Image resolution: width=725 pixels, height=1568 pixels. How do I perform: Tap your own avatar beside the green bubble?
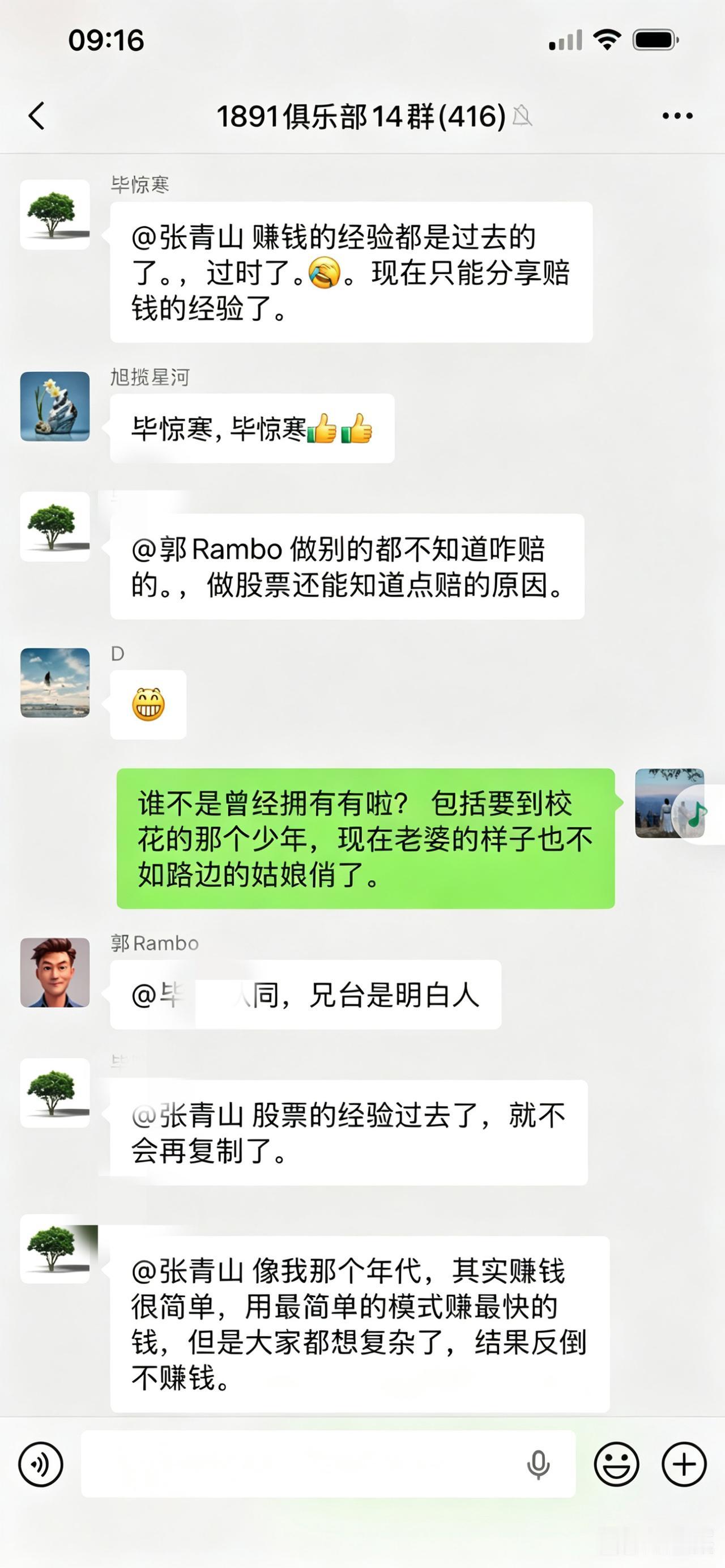(669, 804)
